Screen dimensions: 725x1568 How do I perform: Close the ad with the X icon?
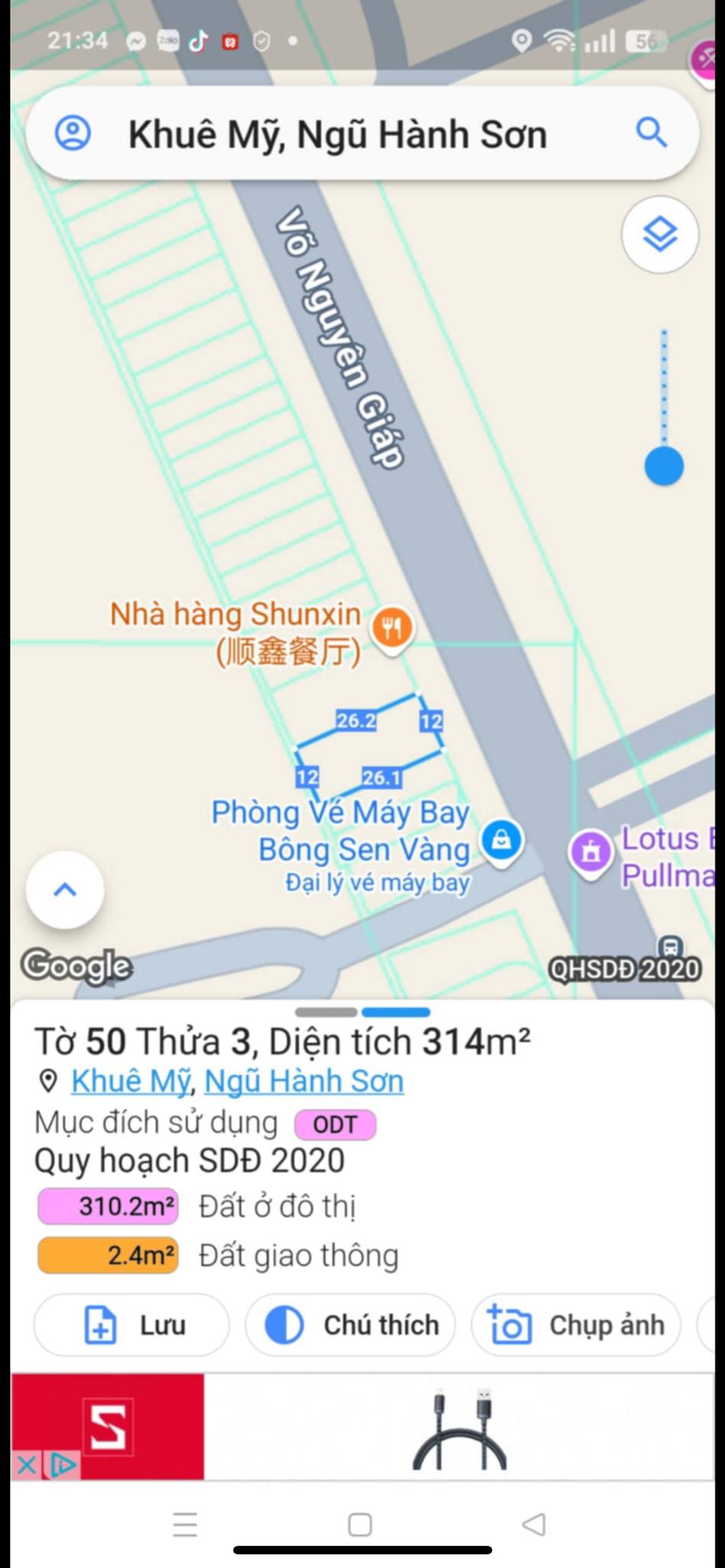(x=26, y=1465)
